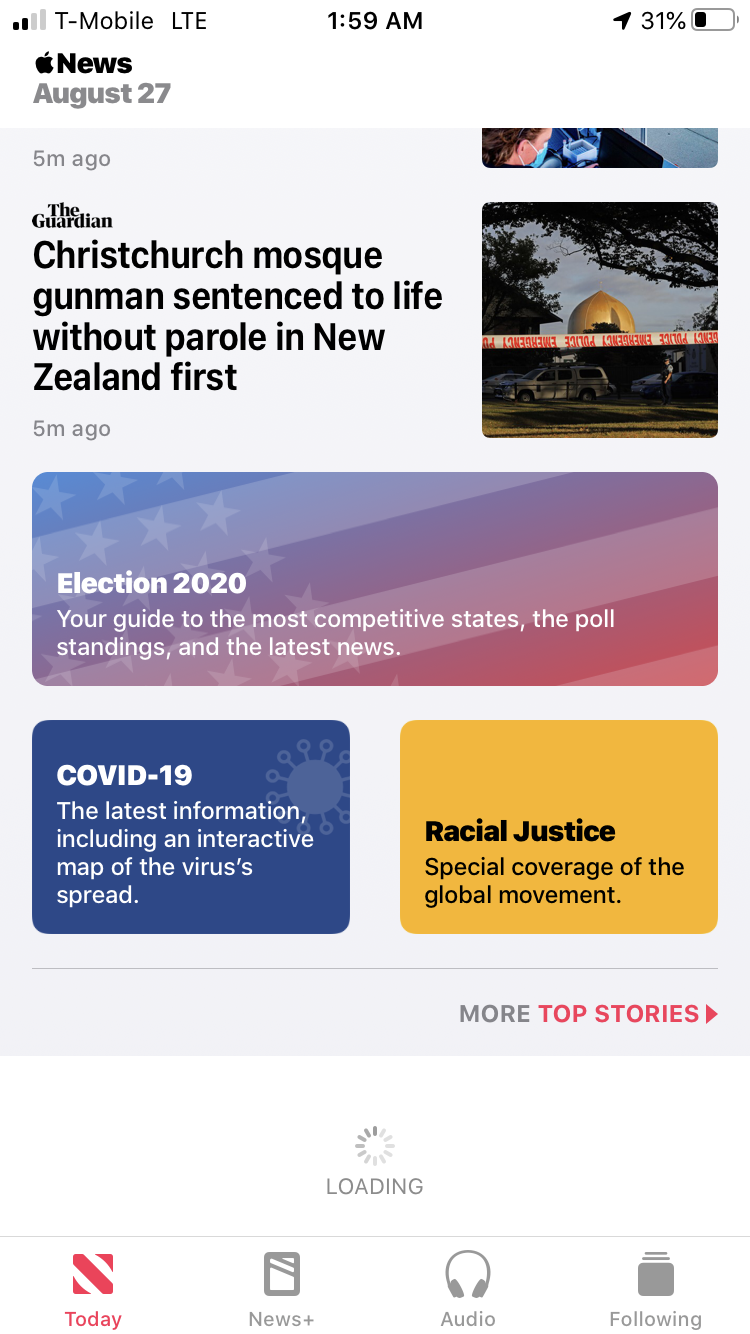Open the Following tab
The height and width of the screenshot is (1334, 750).
click(x=656, y=1290)
